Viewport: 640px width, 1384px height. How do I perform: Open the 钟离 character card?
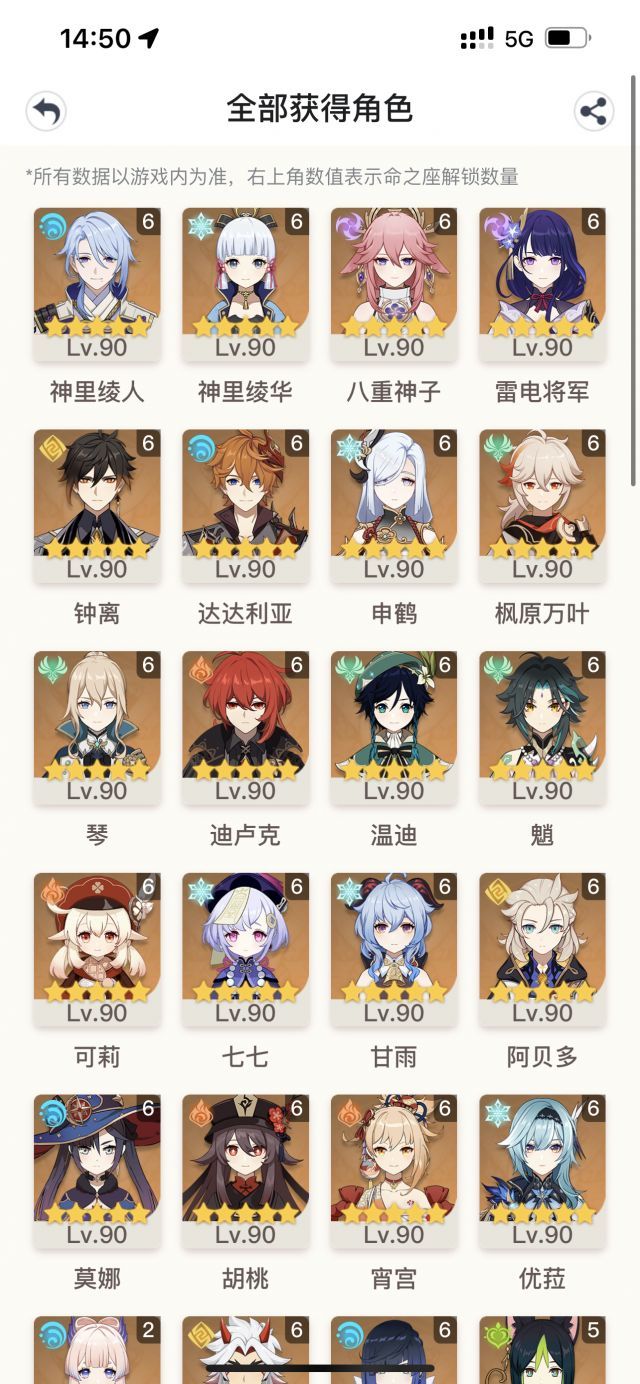pos(97,505)
